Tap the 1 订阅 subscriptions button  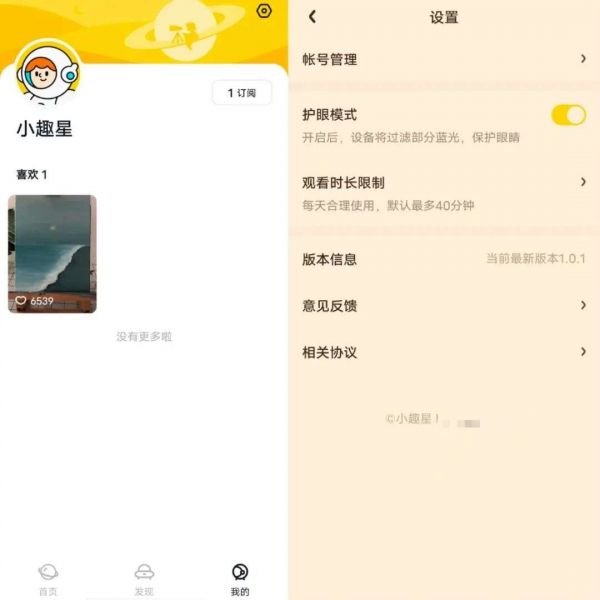(x=242, y=92)
